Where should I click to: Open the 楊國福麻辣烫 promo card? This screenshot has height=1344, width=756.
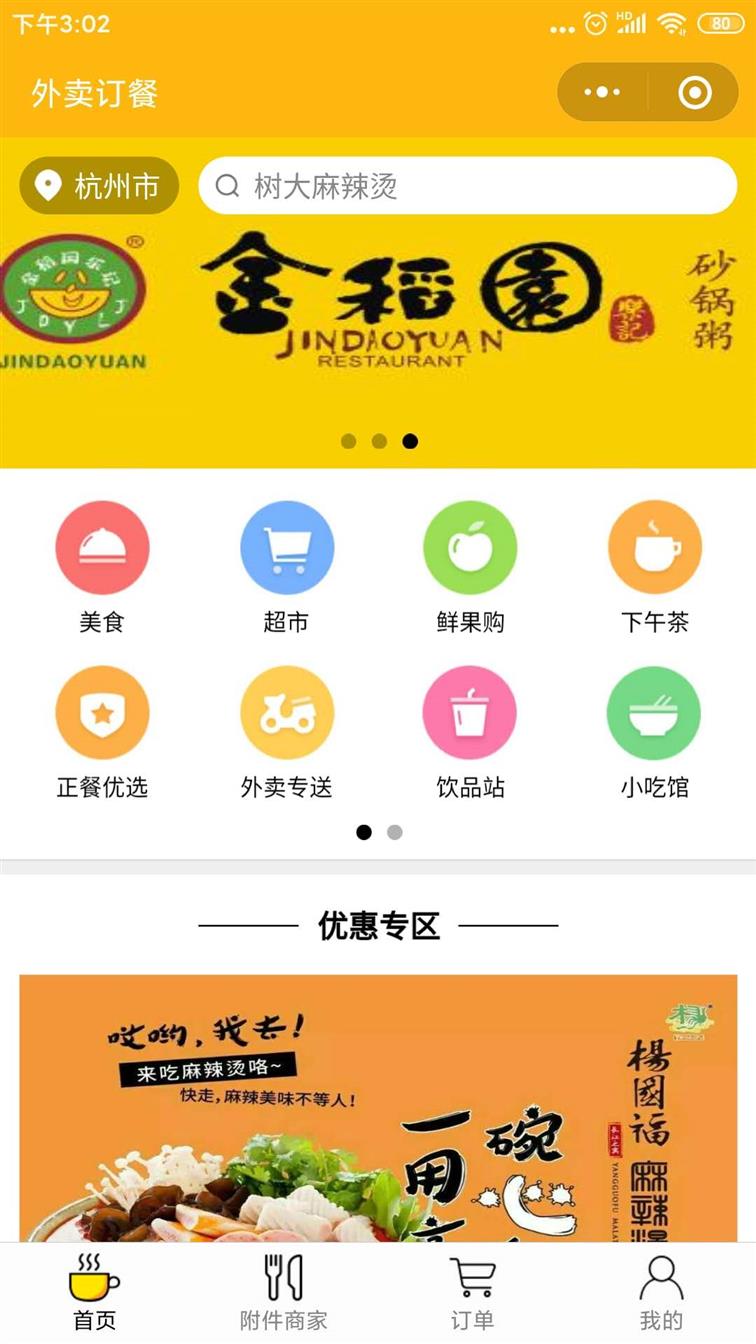click(x=378, y=1108)
